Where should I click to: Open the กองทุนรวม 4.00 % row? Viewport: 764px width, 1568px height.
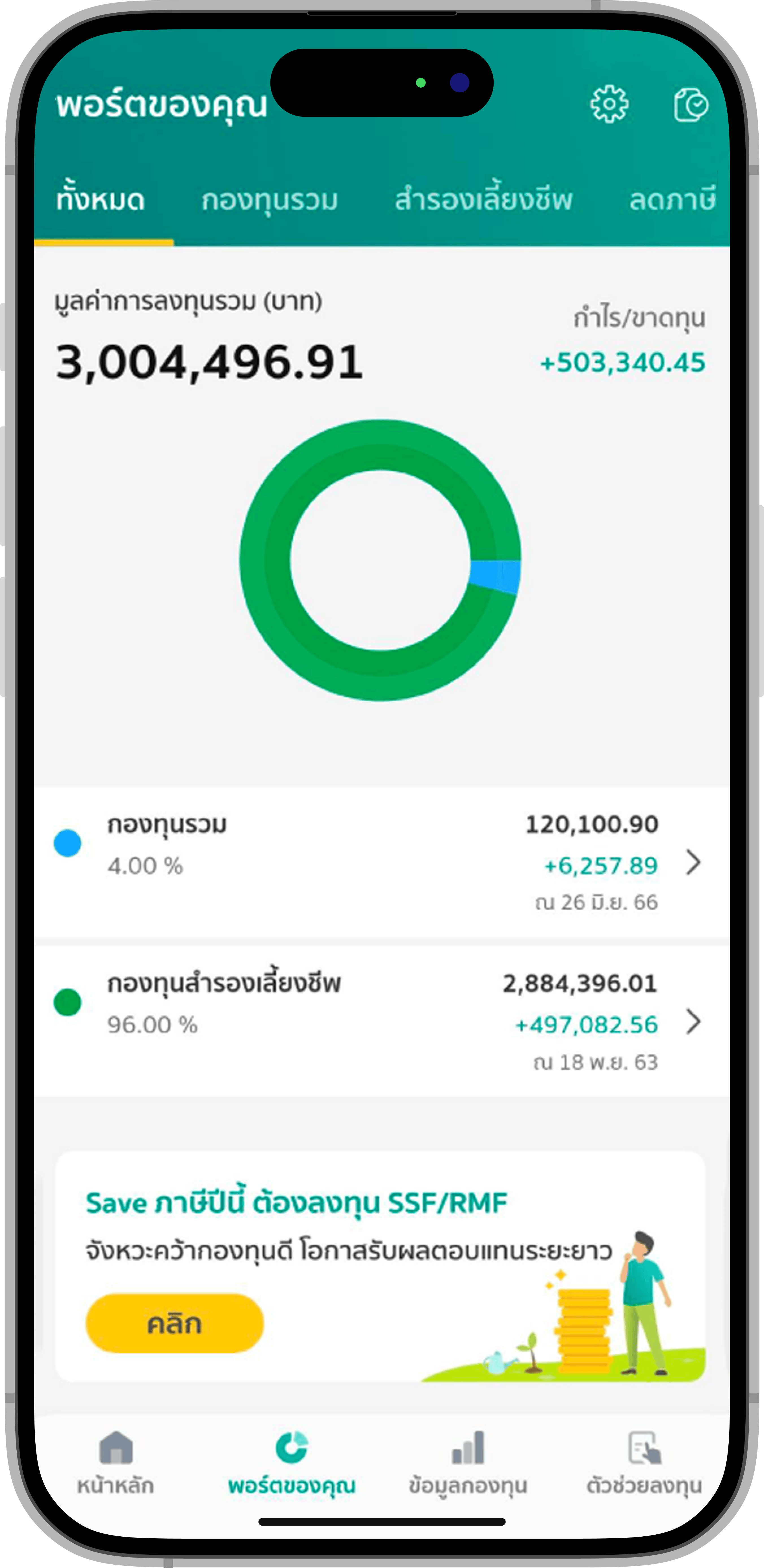point(382,861)
